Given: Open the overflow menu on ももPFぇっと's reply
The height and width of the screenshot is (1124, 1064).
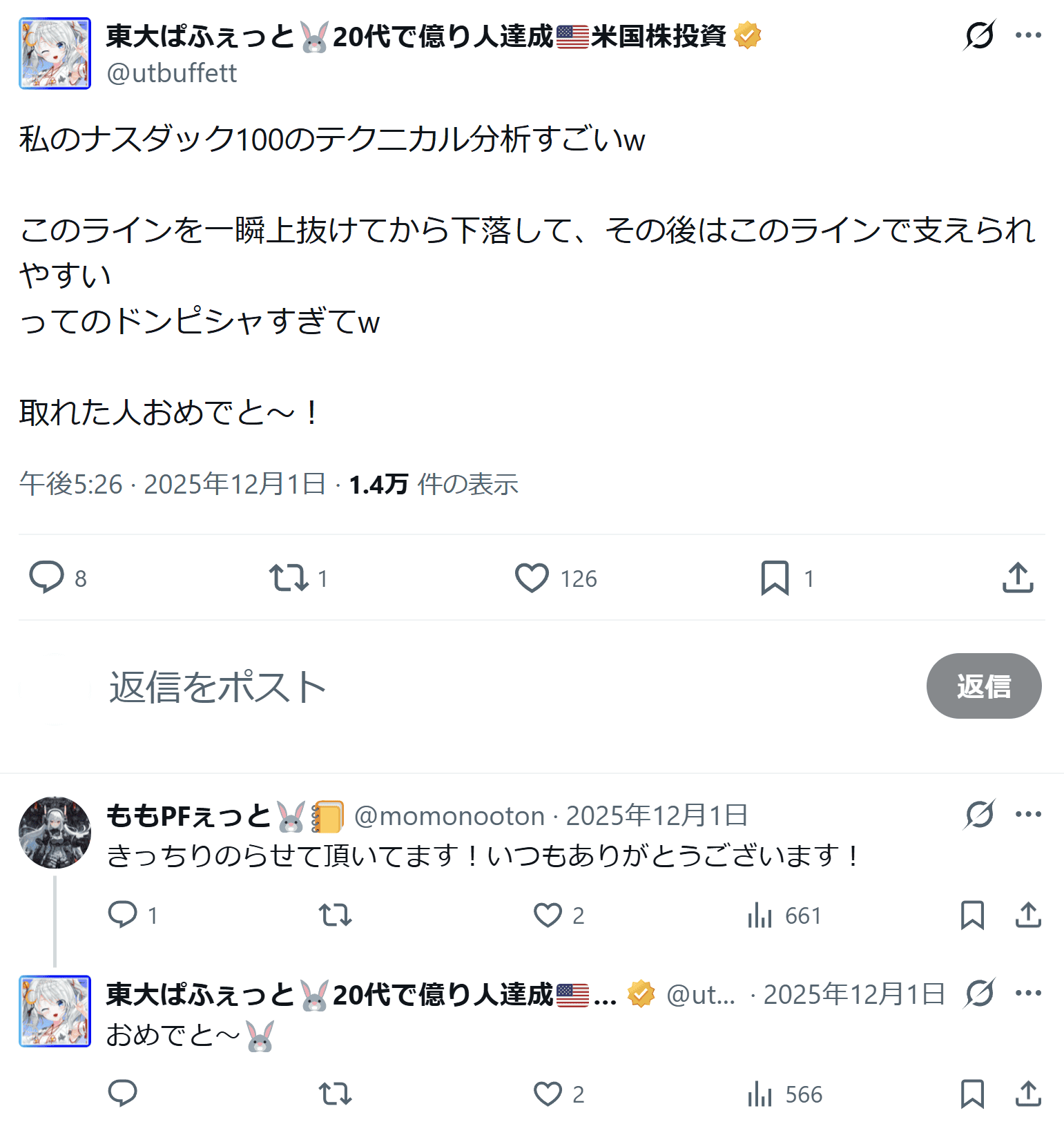Looking at the screenshot, I should [1027, 815].
